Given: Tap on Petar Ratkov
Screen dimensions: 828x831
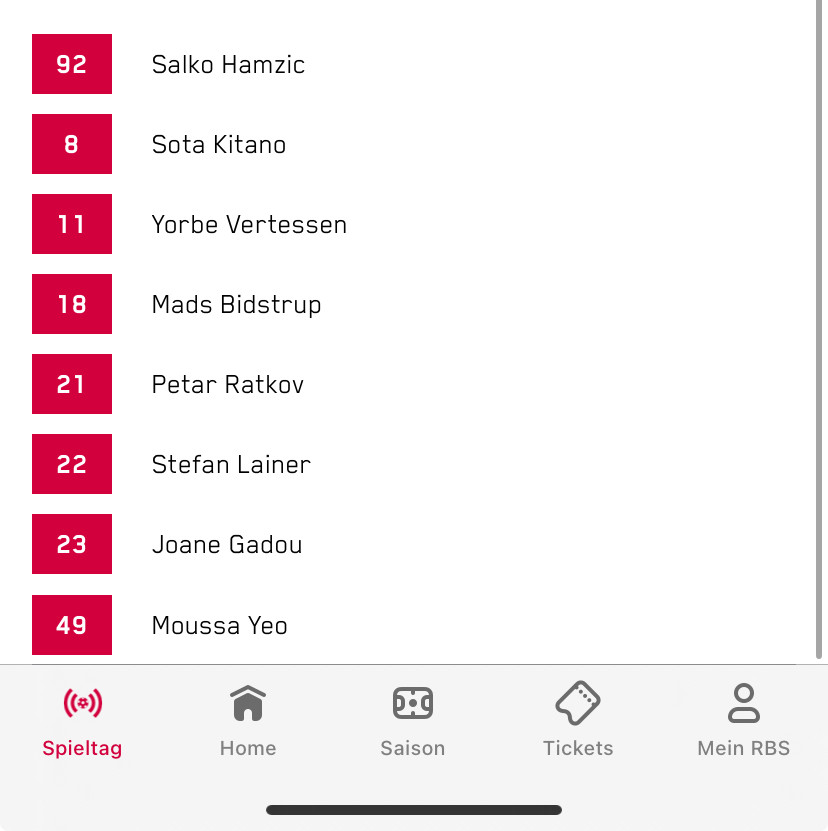Looking at the screenshot, I should pos(227,385).
